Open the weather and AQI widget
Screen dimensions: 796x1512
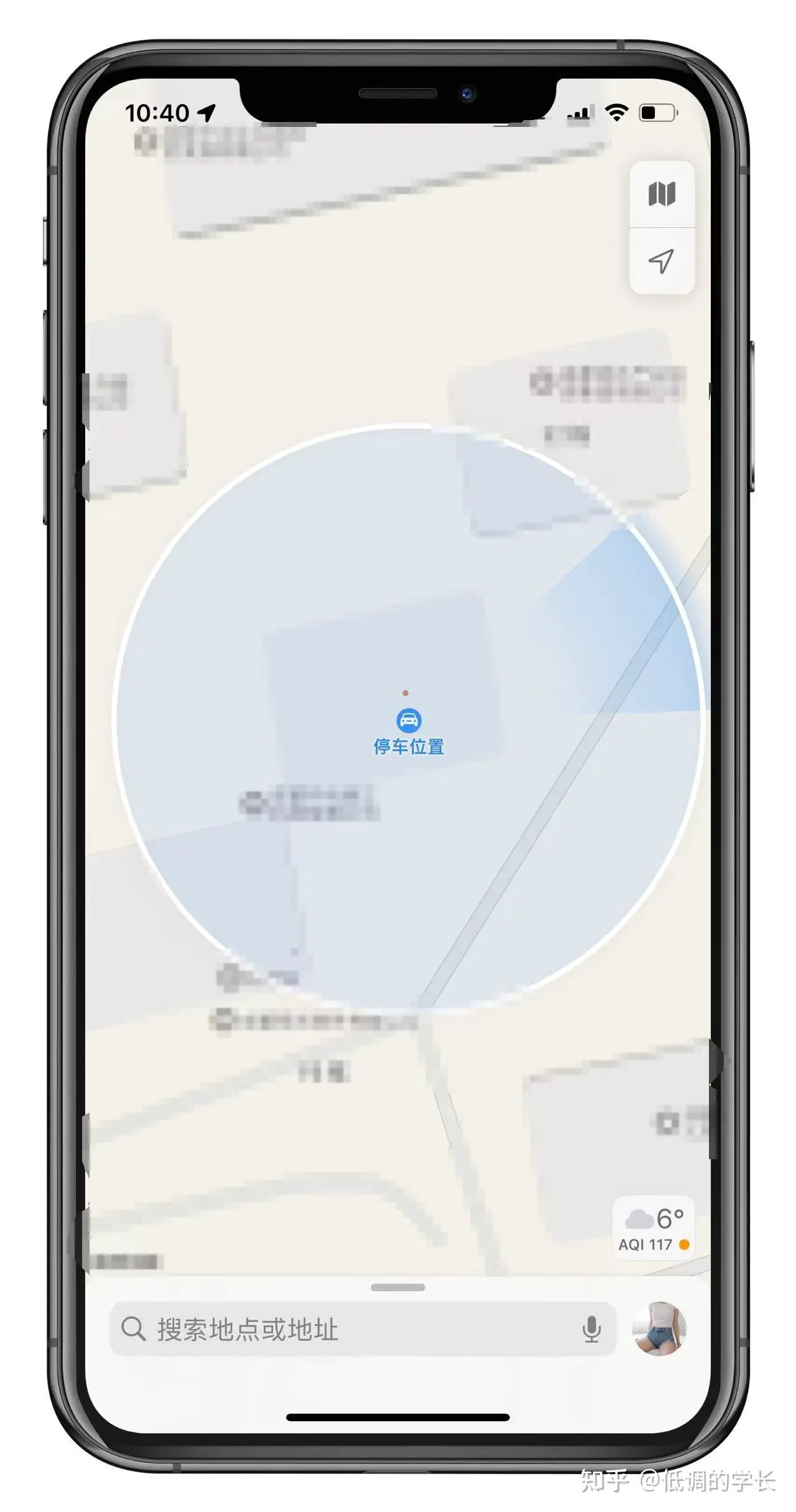pyautogui.click(x=654, y=1228)
